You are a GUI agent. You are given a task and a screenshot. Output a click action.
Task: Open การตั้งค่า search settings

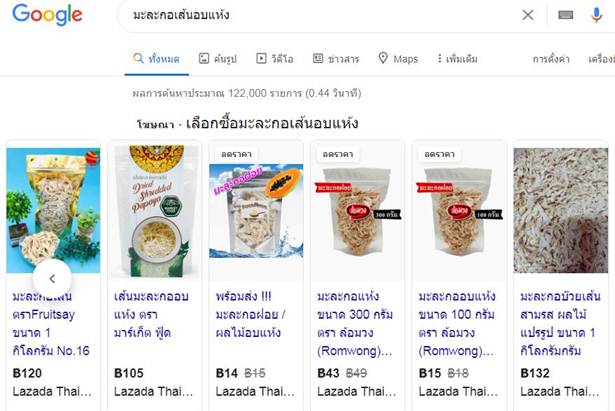click(x=551, y=59)
